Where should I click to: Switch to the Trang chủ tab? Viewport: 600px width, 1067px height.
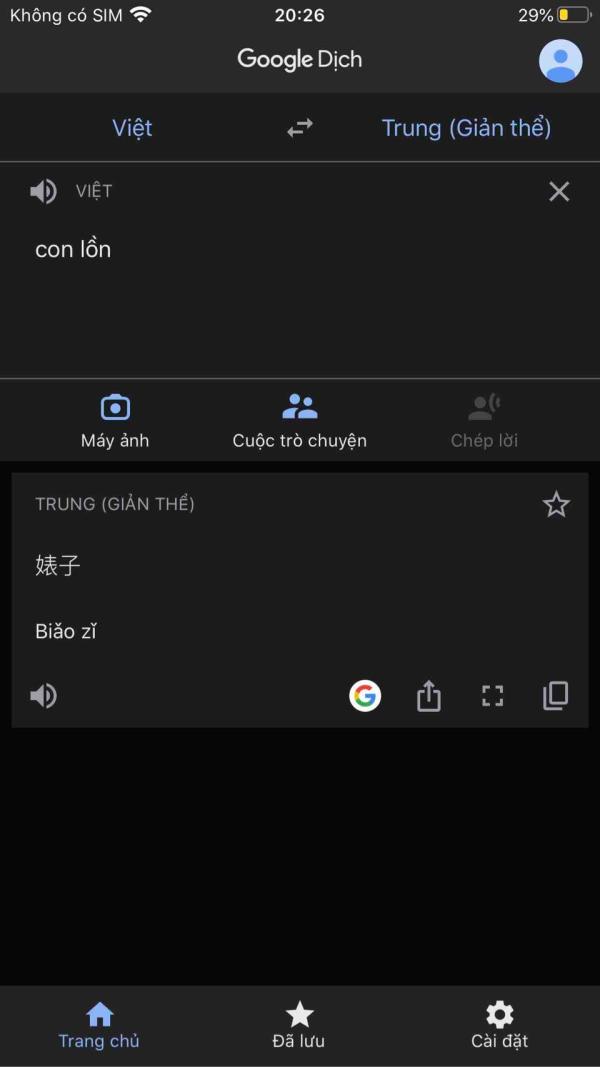click(x=99, y=1026)
